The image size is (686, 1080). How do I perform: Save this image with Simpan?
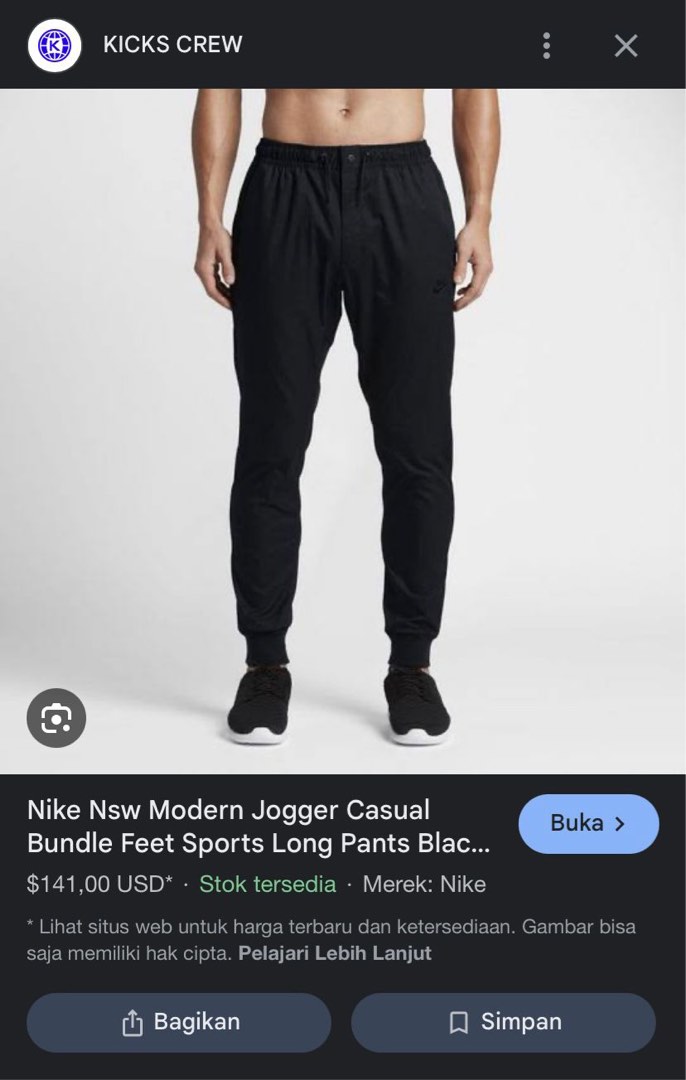[x=503, y=1022]
